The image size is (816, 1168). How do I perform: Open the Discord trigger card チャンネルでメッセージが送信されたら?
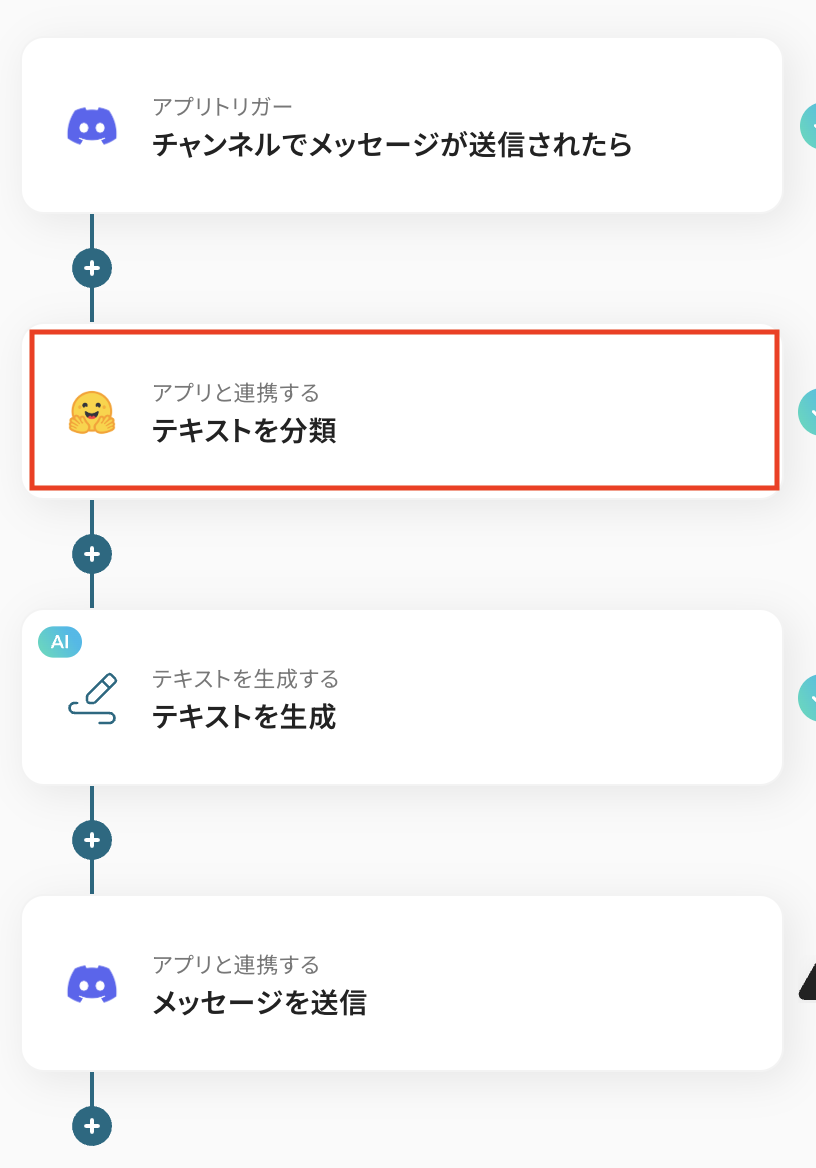pos(402,125)
